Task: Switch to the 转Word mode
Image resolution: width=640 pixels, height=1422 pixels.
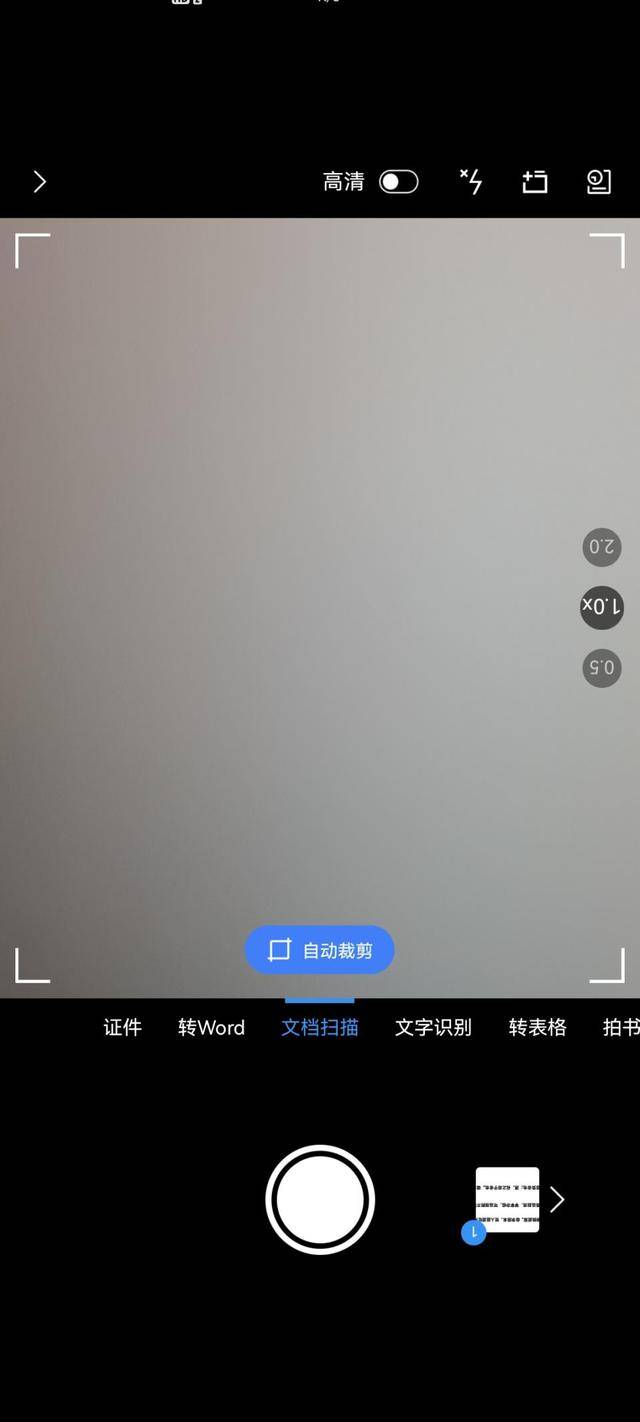Action: pyautogui.click(x=211, y=1027)
